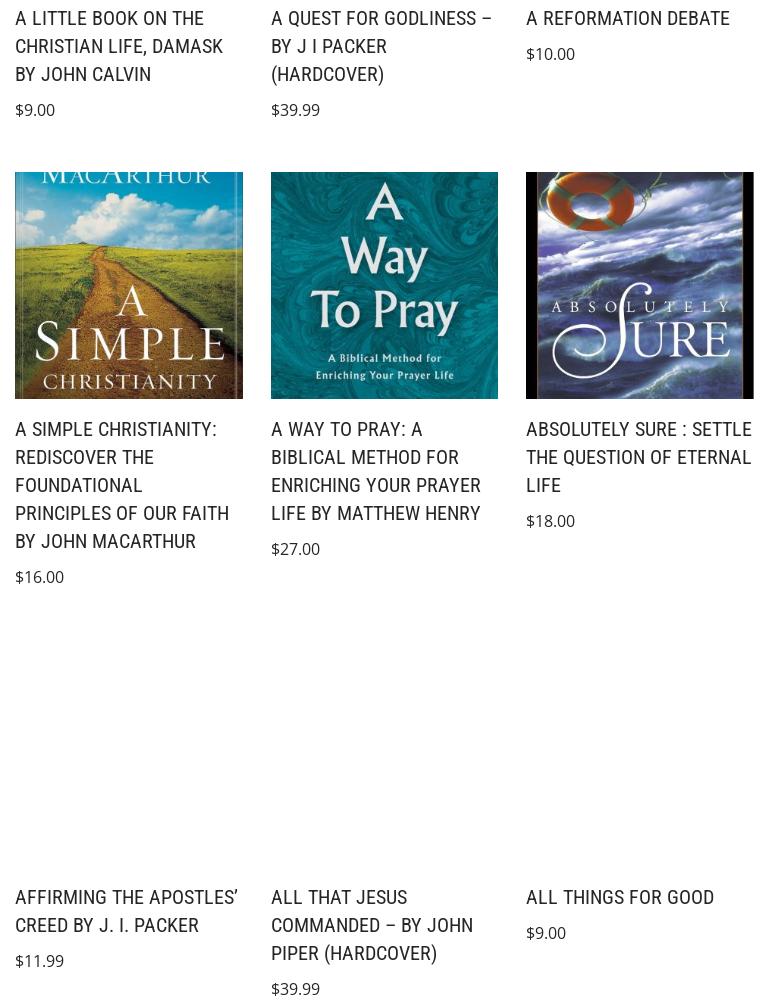Open Affirming the Apostles' Creed product
Viewport: 770px width, 1003px height.
tap(126, 911)
